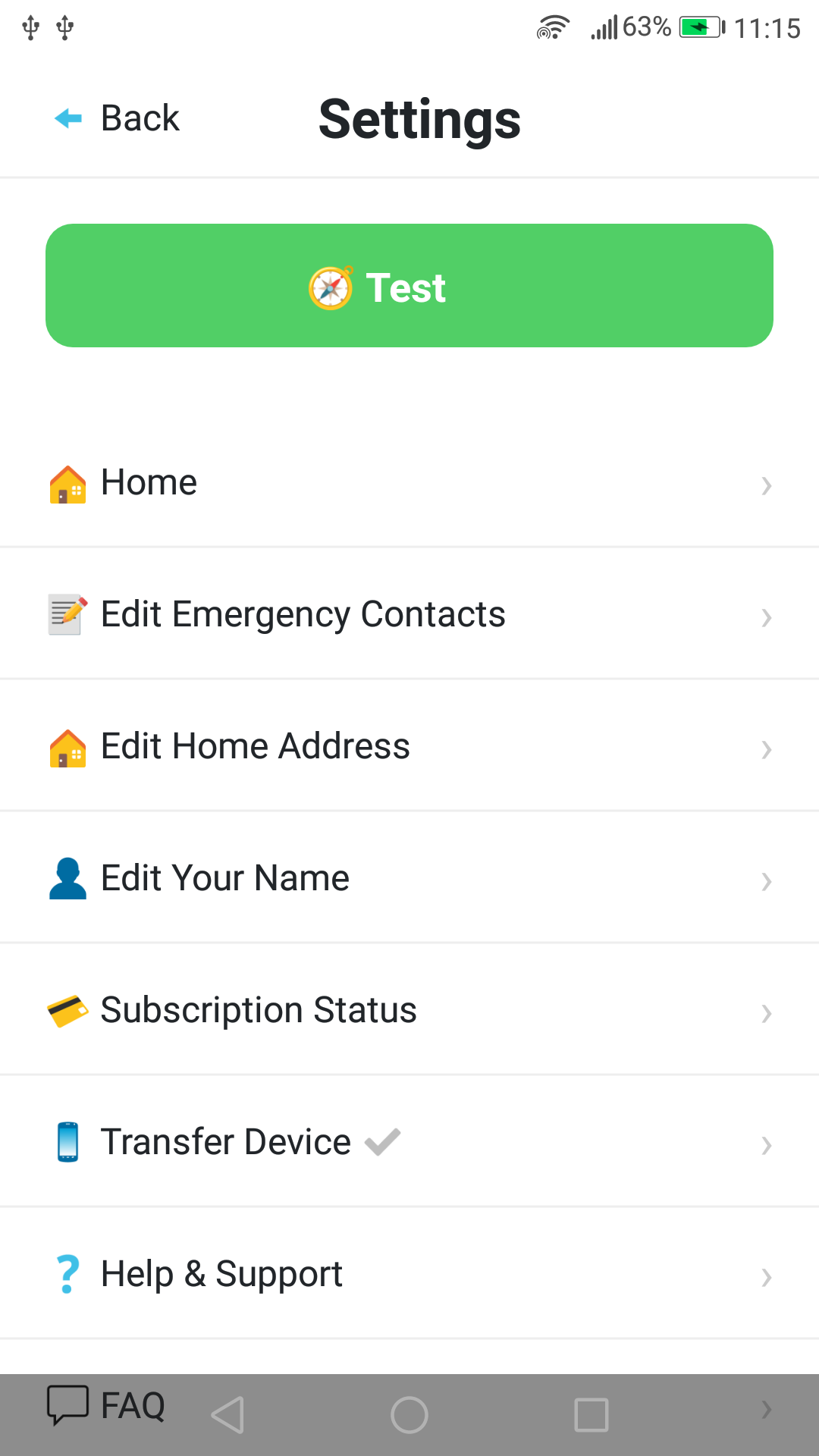Tap the notepad icon for Emergency Contacts
The width and height of the screenshot is (819, 1456).
click(67, 613)
